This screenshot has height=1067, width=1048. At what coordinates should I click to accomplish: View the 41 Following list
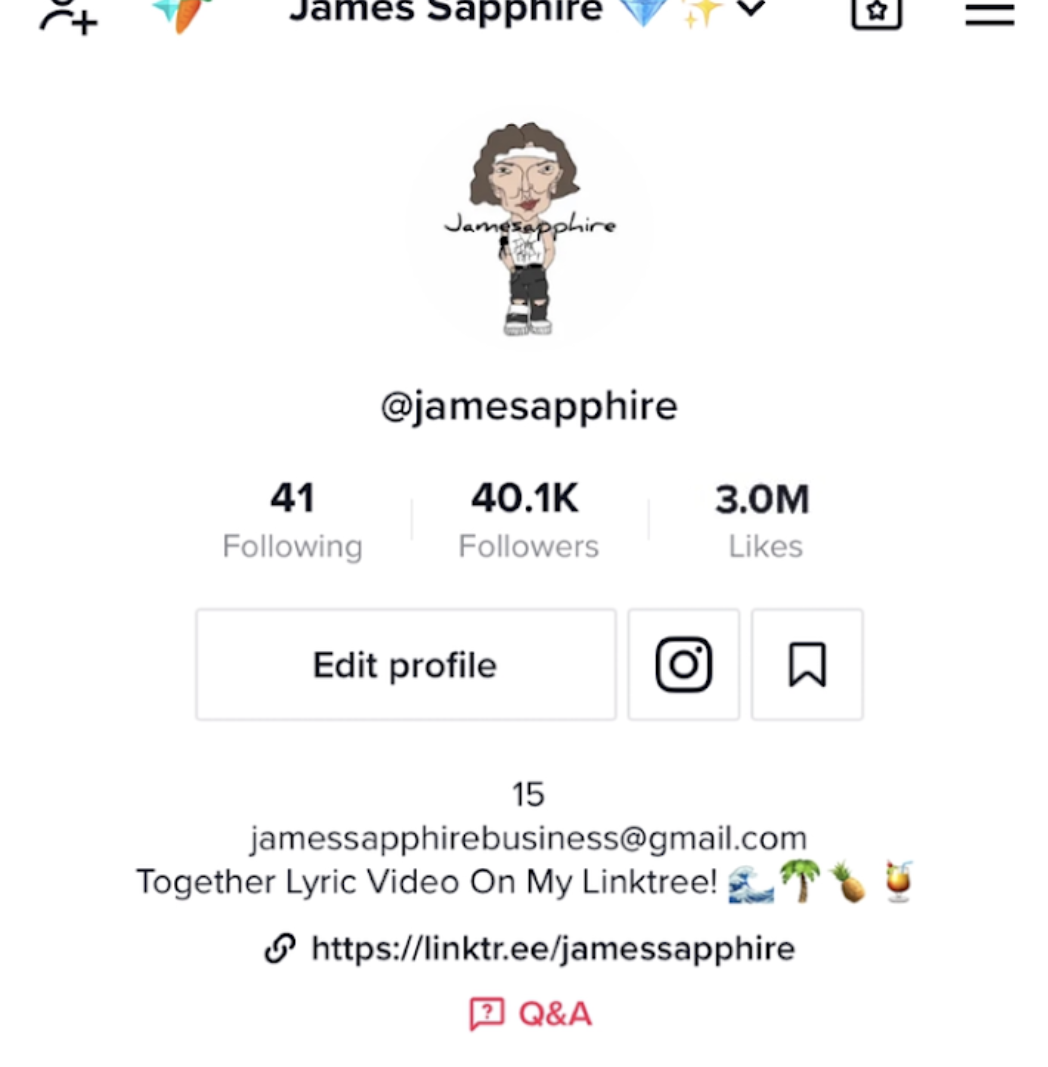(292, 520)
